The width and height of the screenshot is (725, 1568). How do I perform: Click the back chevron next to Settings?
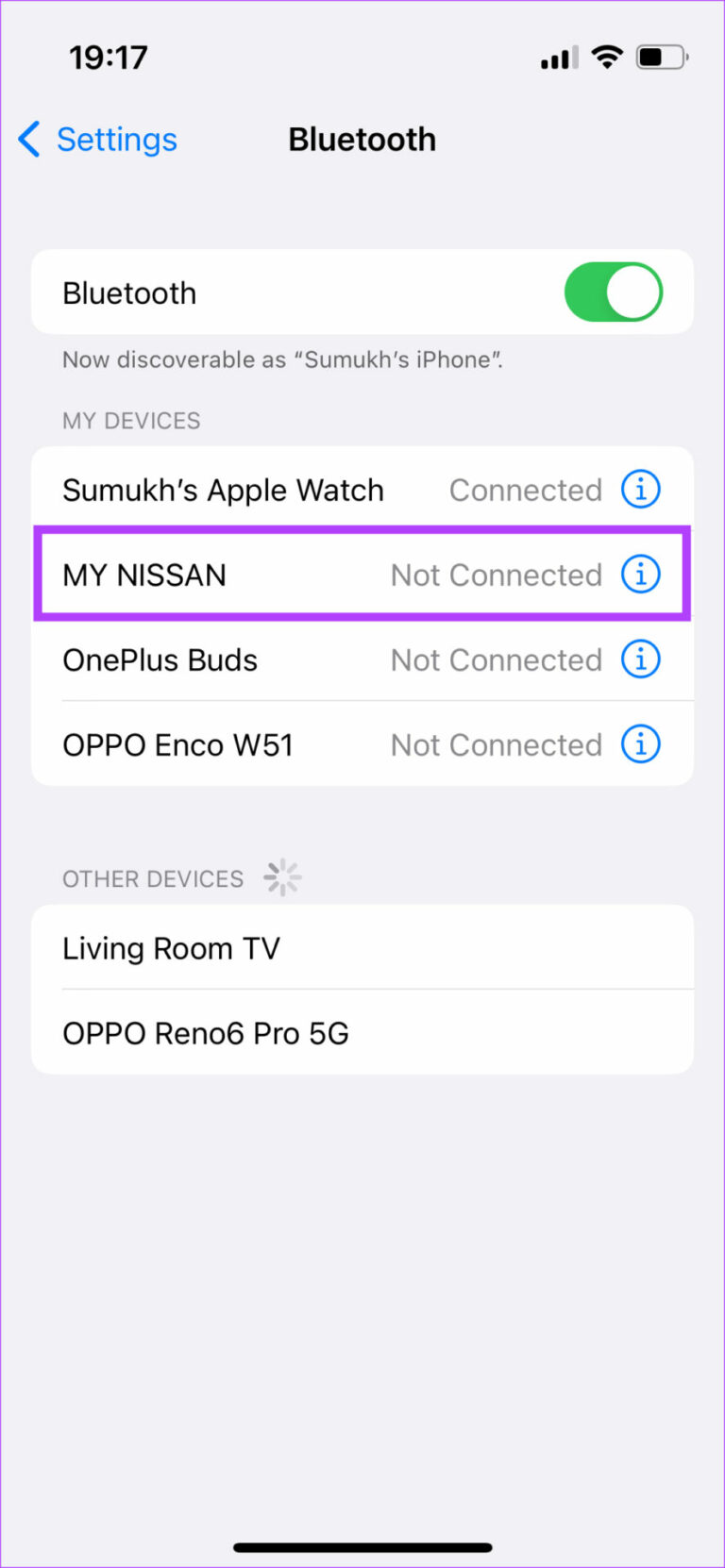coord(28,139)
